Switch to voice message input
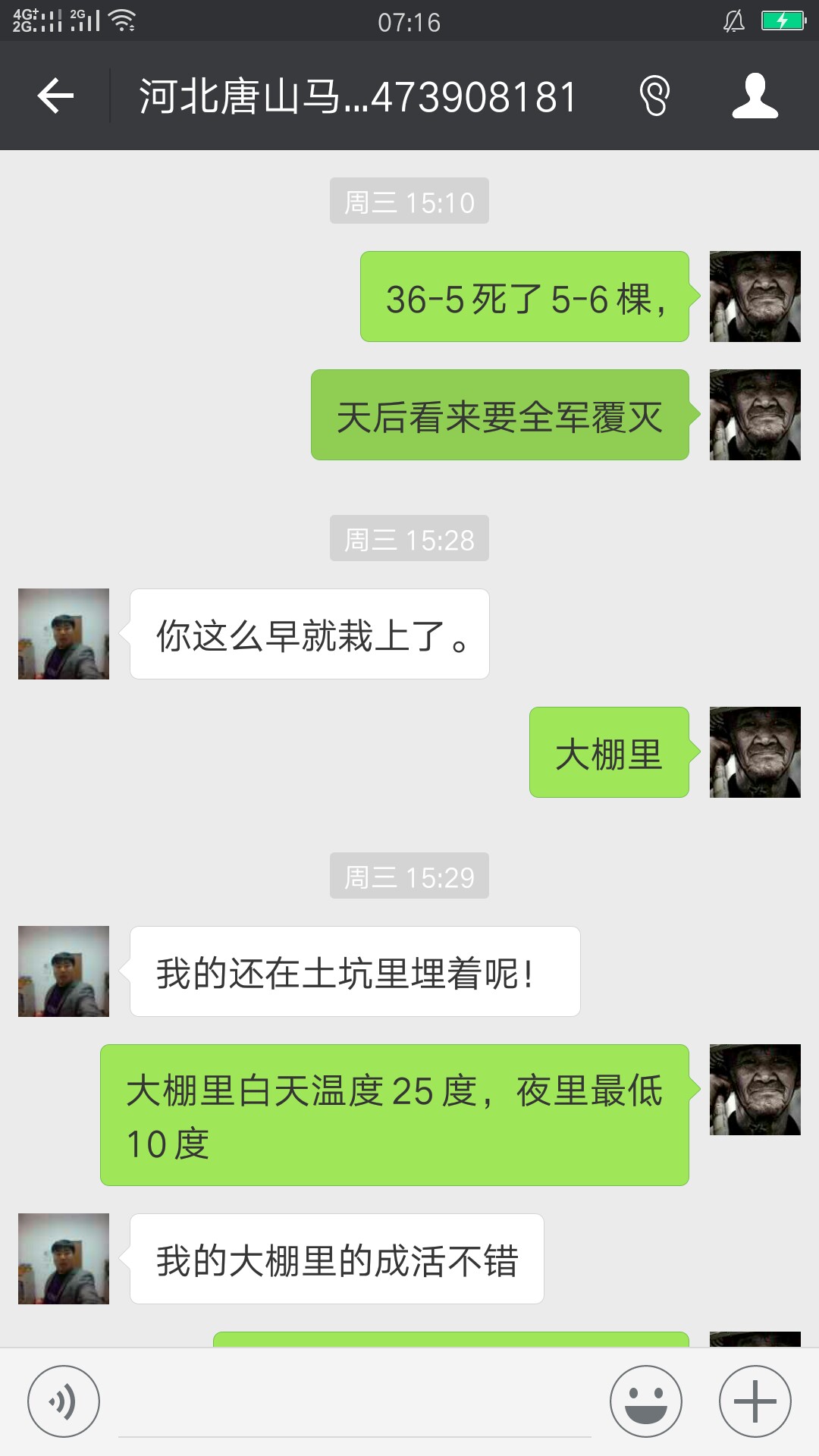The height and width of the screenshot is (1456, 819). coord(64,1401)
